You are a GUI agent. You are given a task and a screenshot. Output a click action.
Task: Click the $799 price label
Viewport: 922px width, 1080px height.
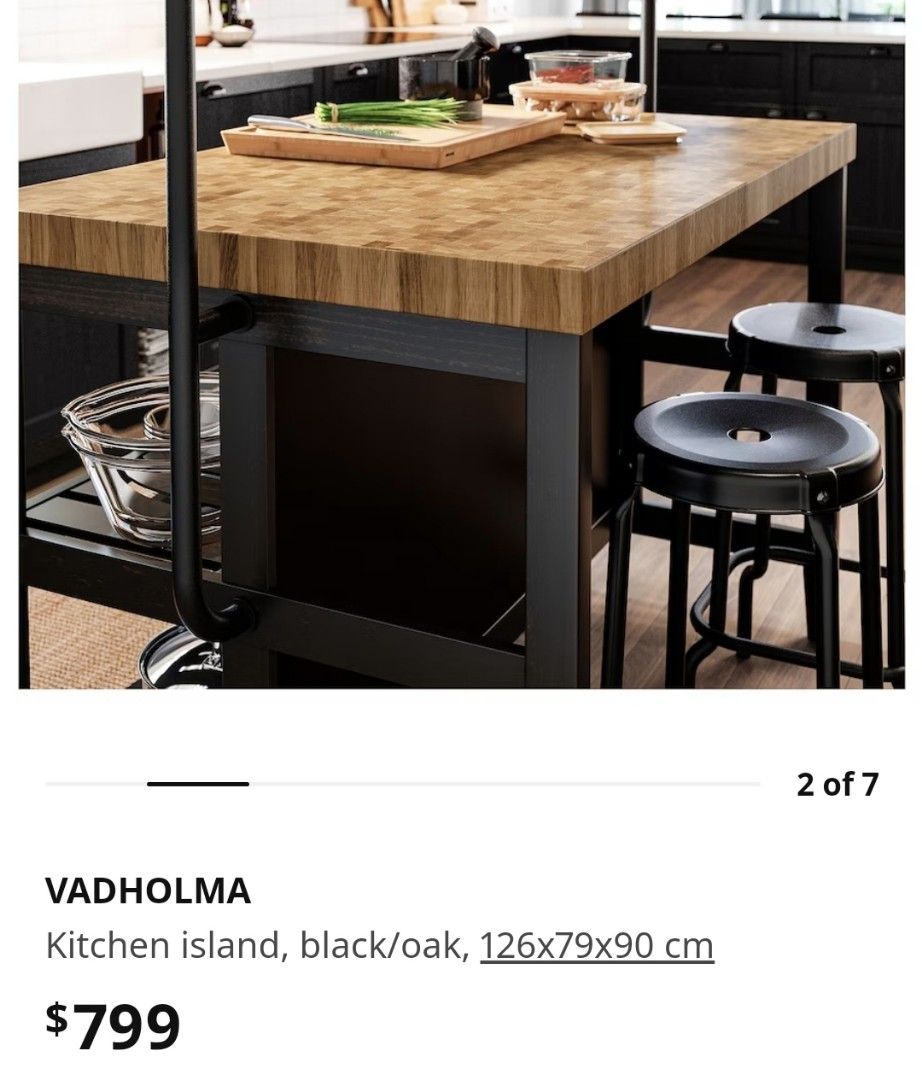point(112,1022)
